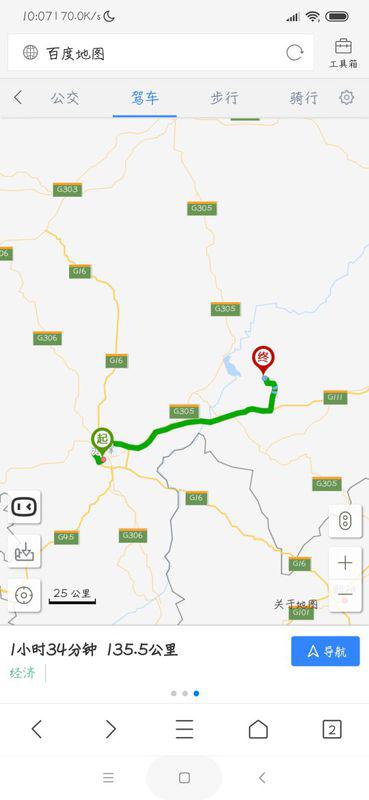Zoom out on the map
The height and width of the screenshot is (800, 369).
(346, 595)
